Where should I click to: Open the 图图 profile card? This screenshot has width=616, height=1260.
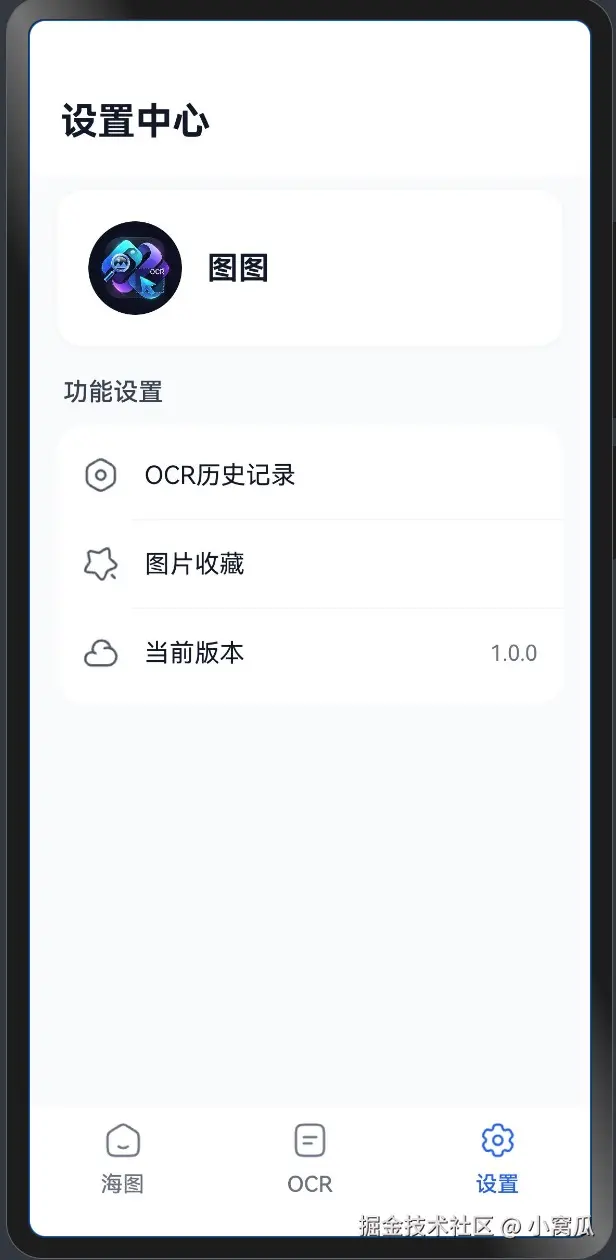coord(309,268)
